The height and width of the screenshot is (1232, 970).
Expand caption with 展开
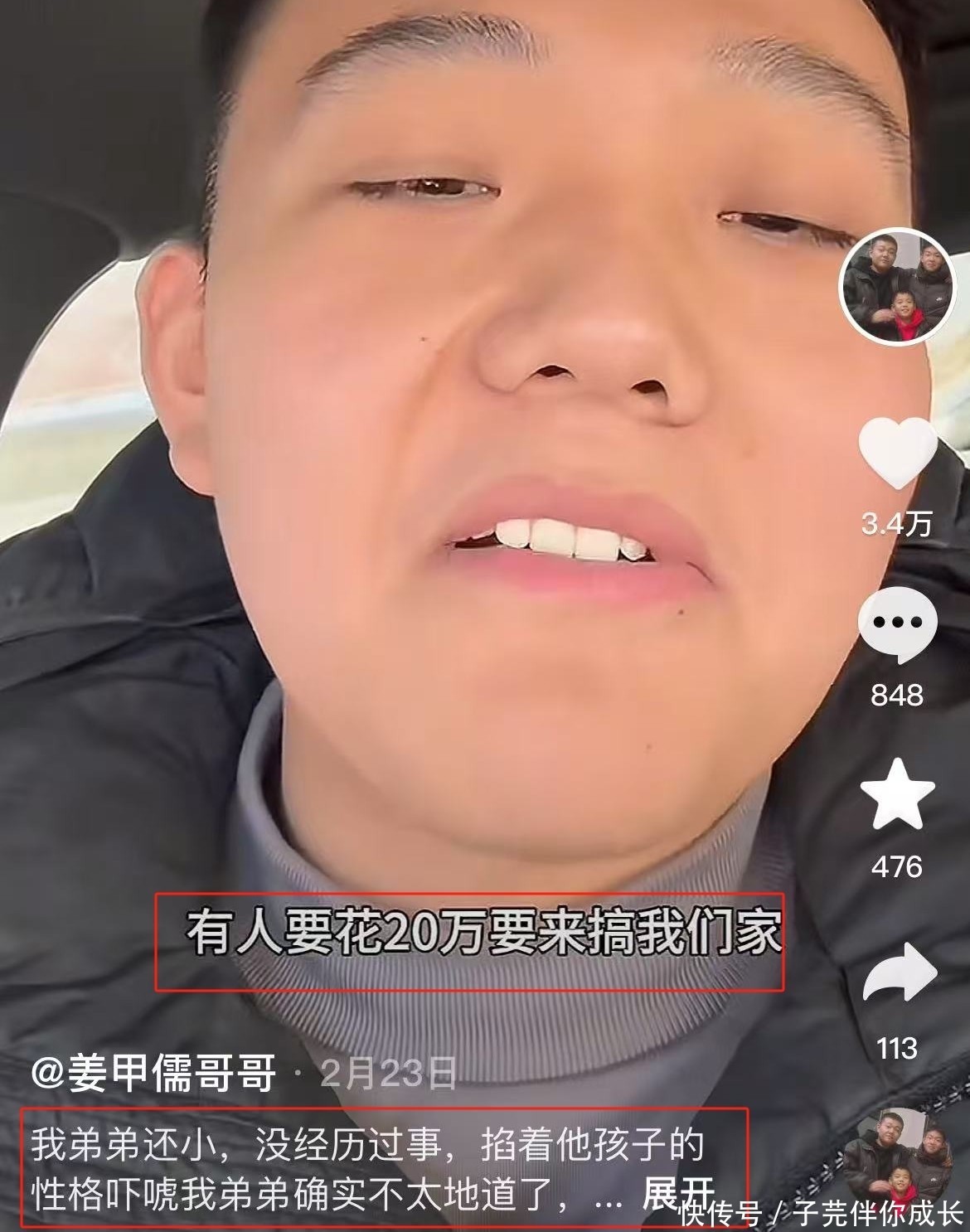pyautogui.click(x=677, y=1194)
